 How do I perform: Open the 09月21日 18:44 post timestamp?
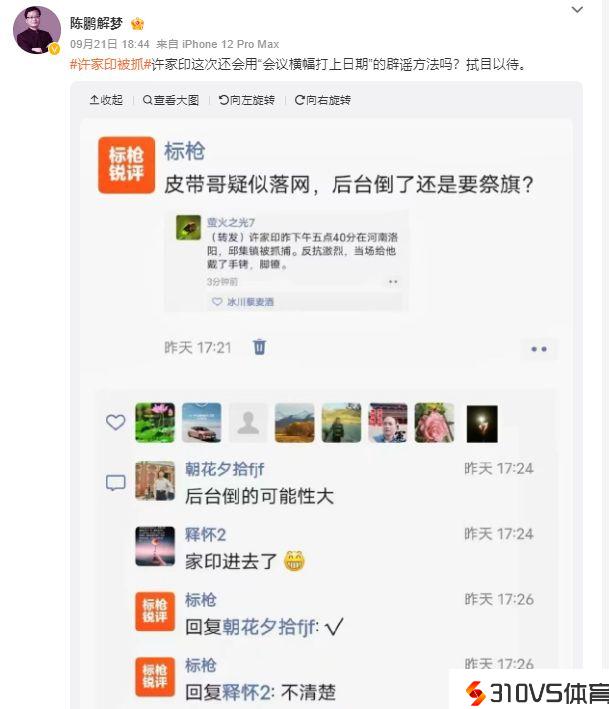pos(109,44)
